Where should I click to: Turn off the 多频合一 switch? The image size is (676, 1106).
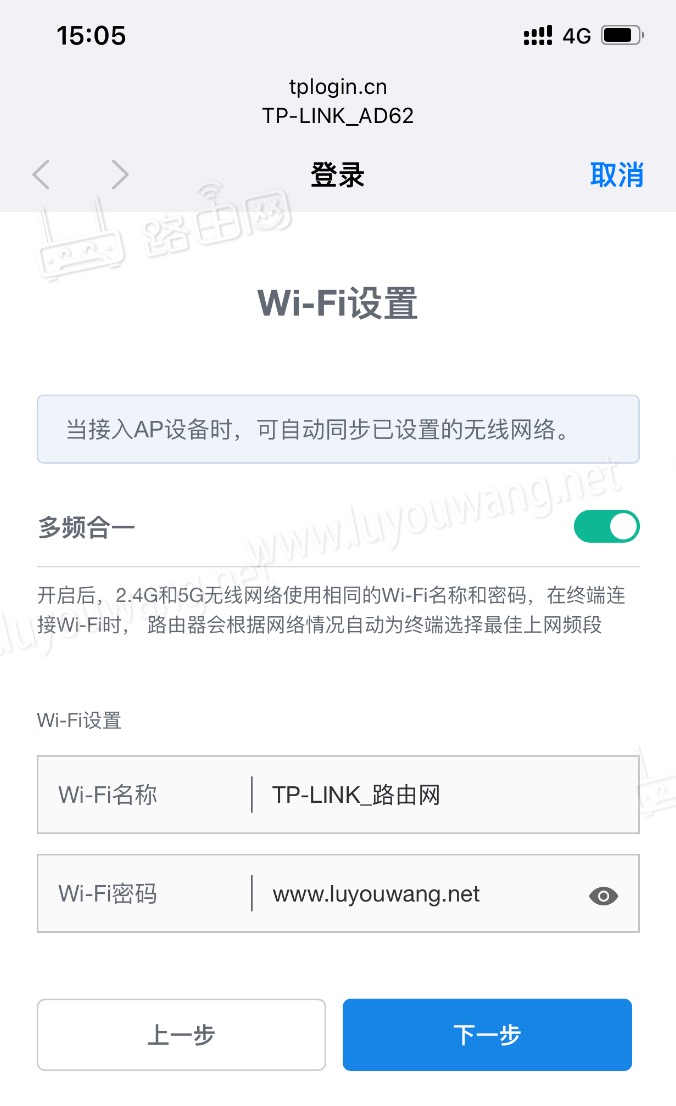[606, 527]
